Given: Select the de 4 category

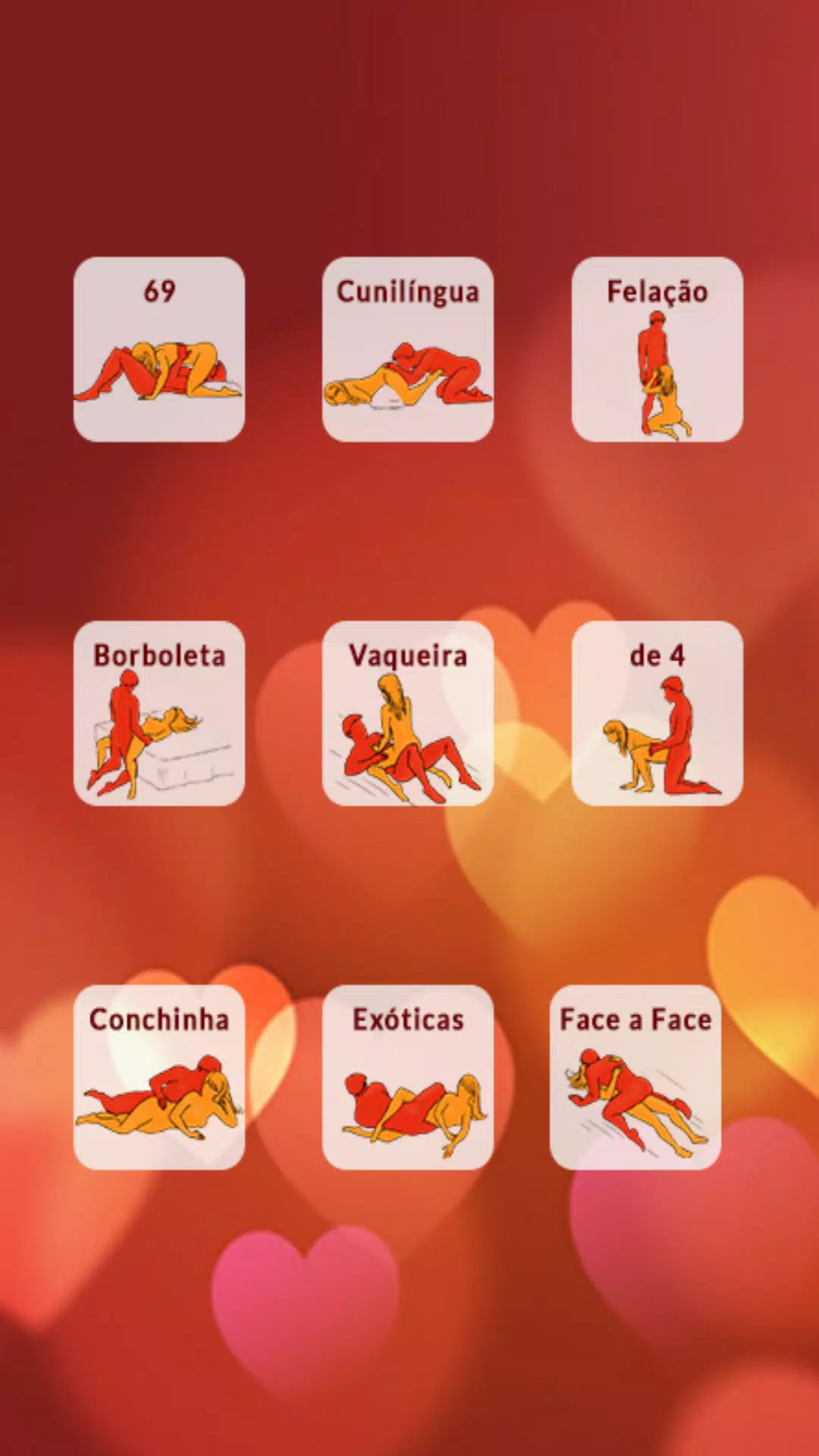Looking at the screenshot, I should 657,713.
